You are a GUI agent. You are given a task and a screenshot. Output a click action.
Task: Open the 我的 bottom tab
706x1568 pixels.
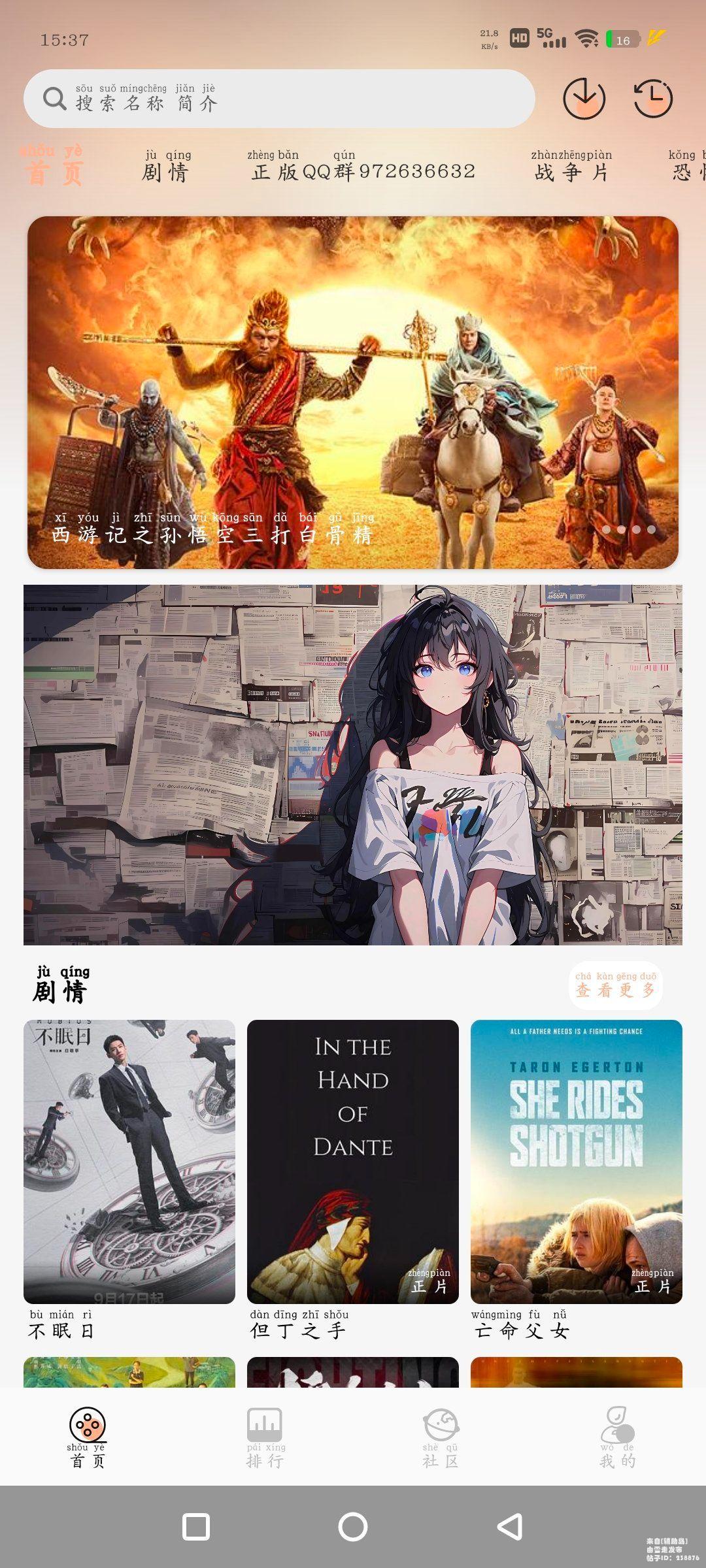point(617,1437)
